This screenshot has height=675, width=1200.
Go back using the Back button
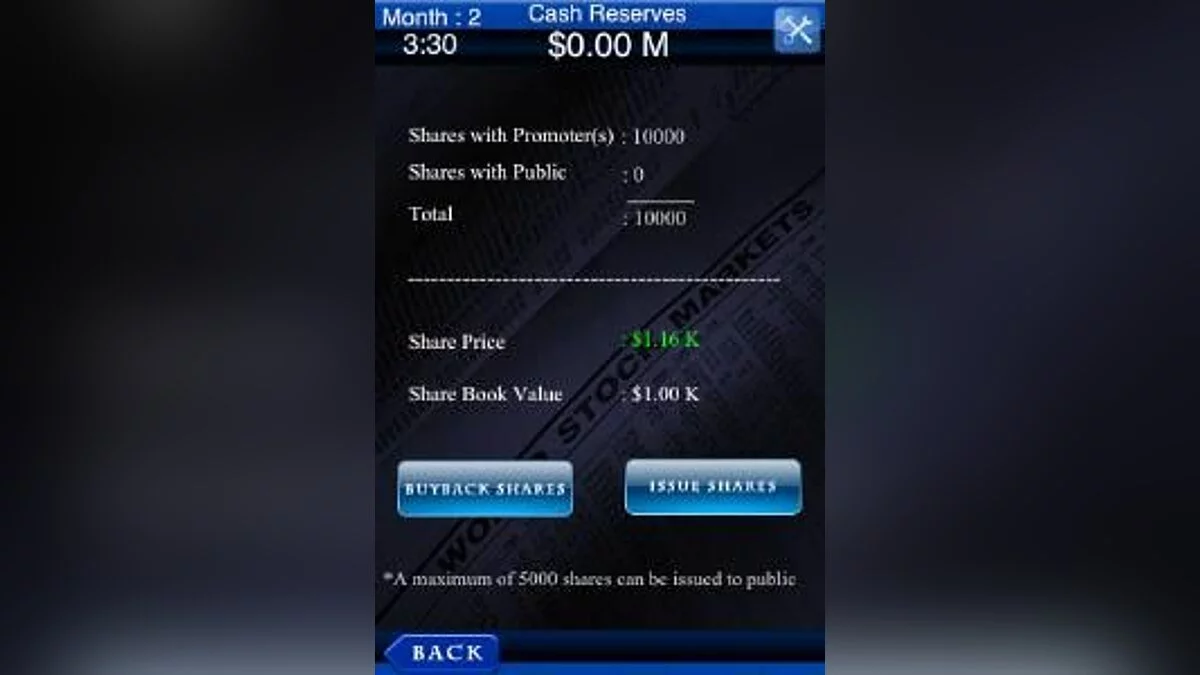(442, 653)
